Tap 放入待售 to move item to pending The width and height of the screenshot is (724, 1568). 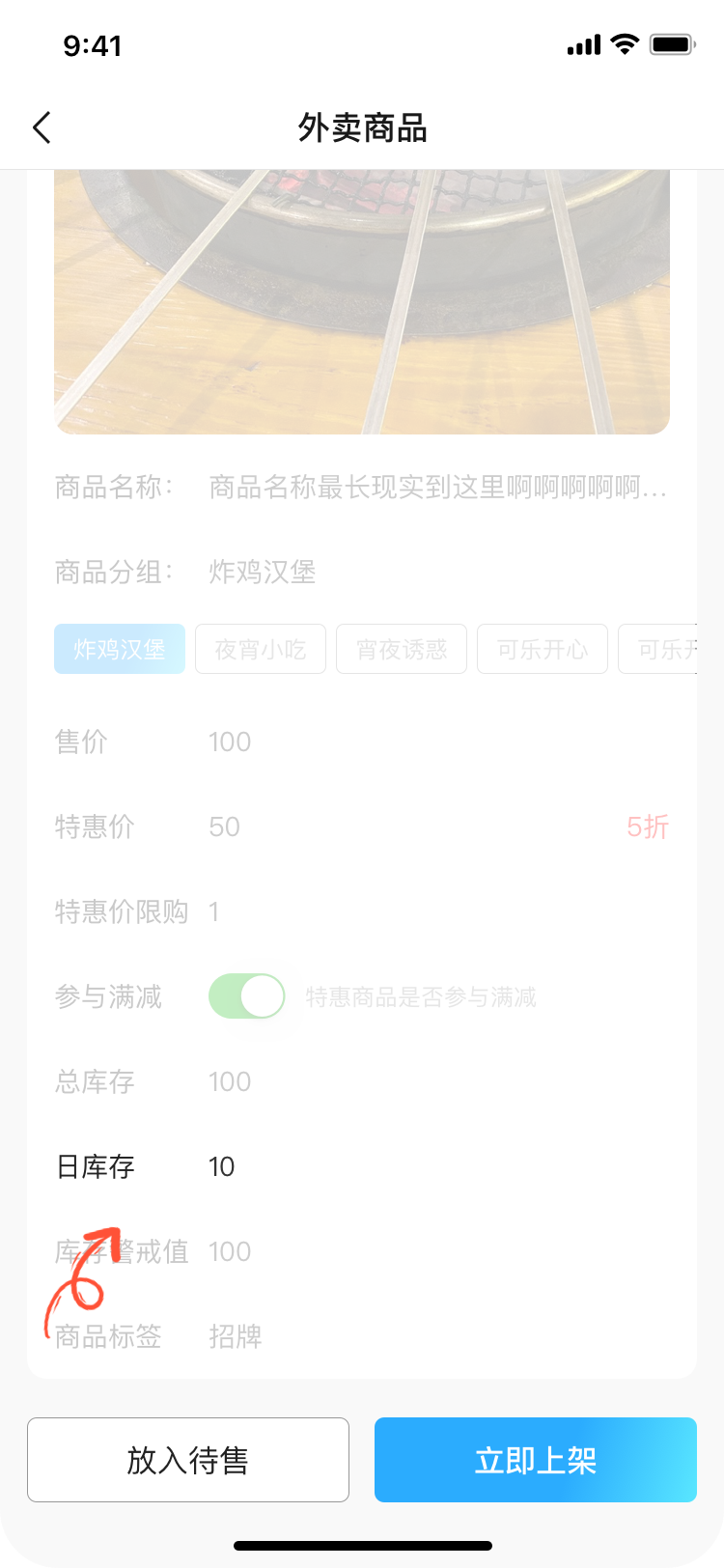188,1459
